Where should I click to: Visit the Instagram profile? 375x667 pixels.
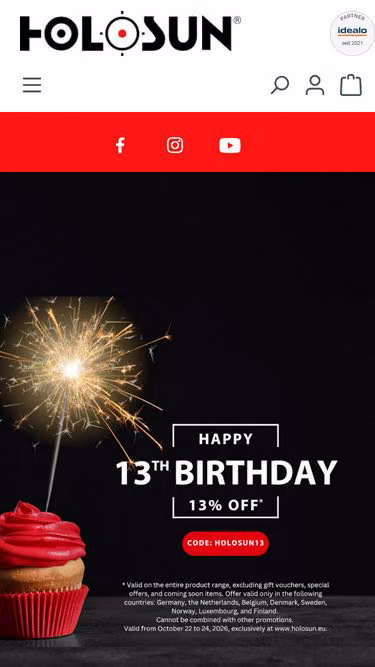click(175, 145)
